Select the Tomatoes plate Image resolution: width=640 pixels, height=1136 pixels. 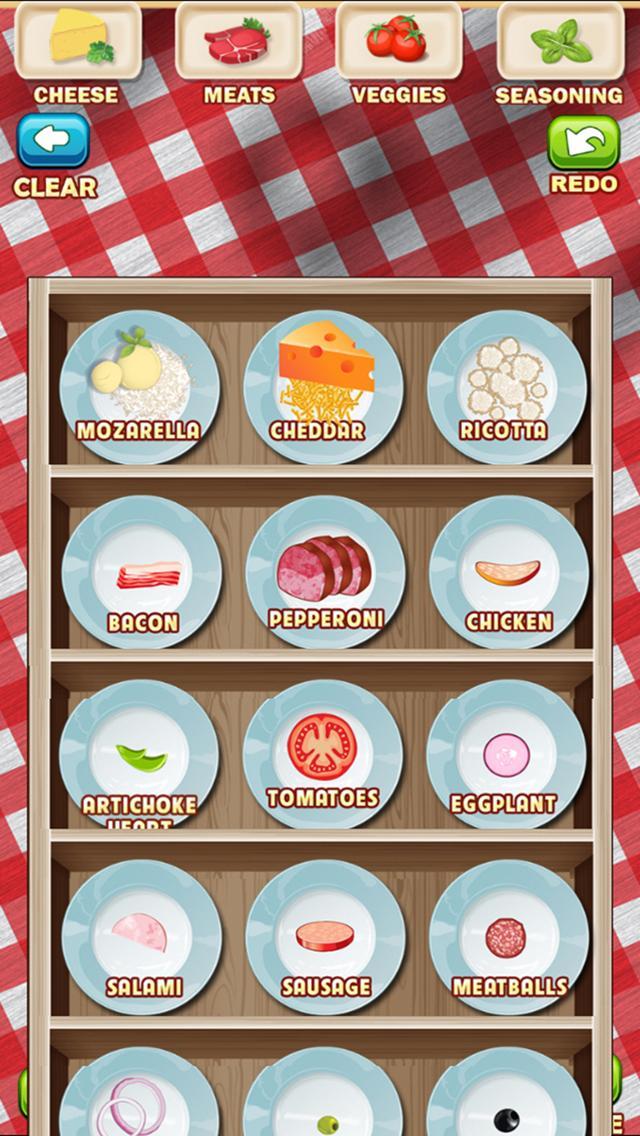click(x=323, y=755)
